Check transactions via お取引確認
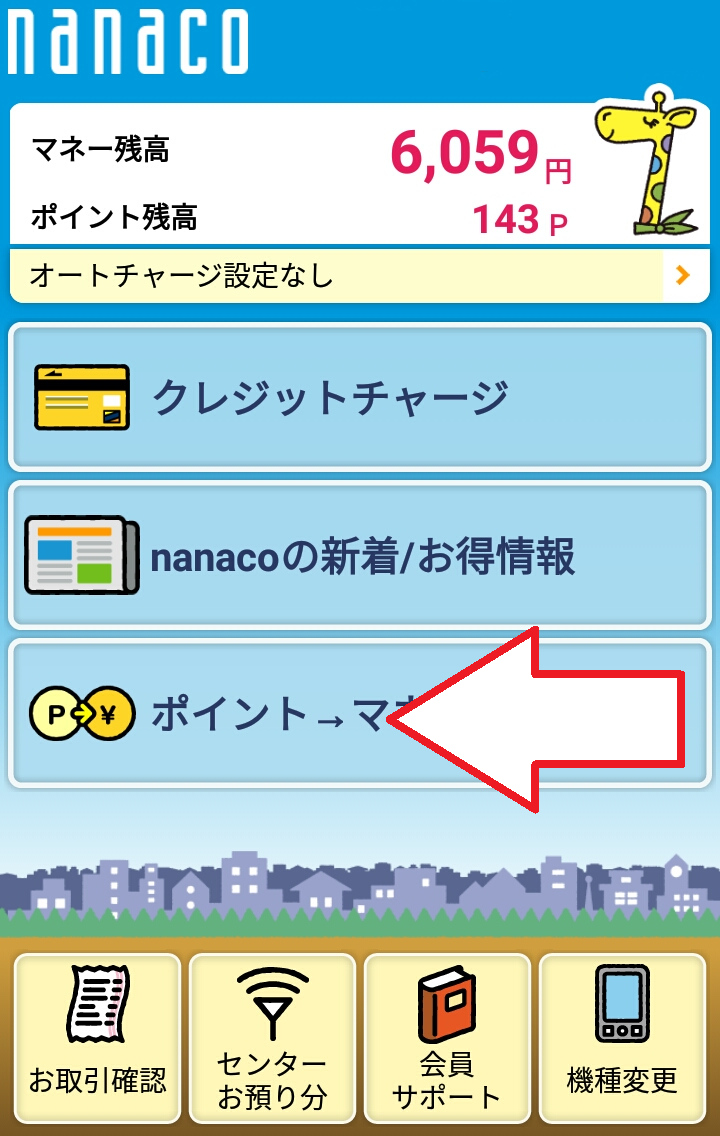 [x=98, y=1037]
